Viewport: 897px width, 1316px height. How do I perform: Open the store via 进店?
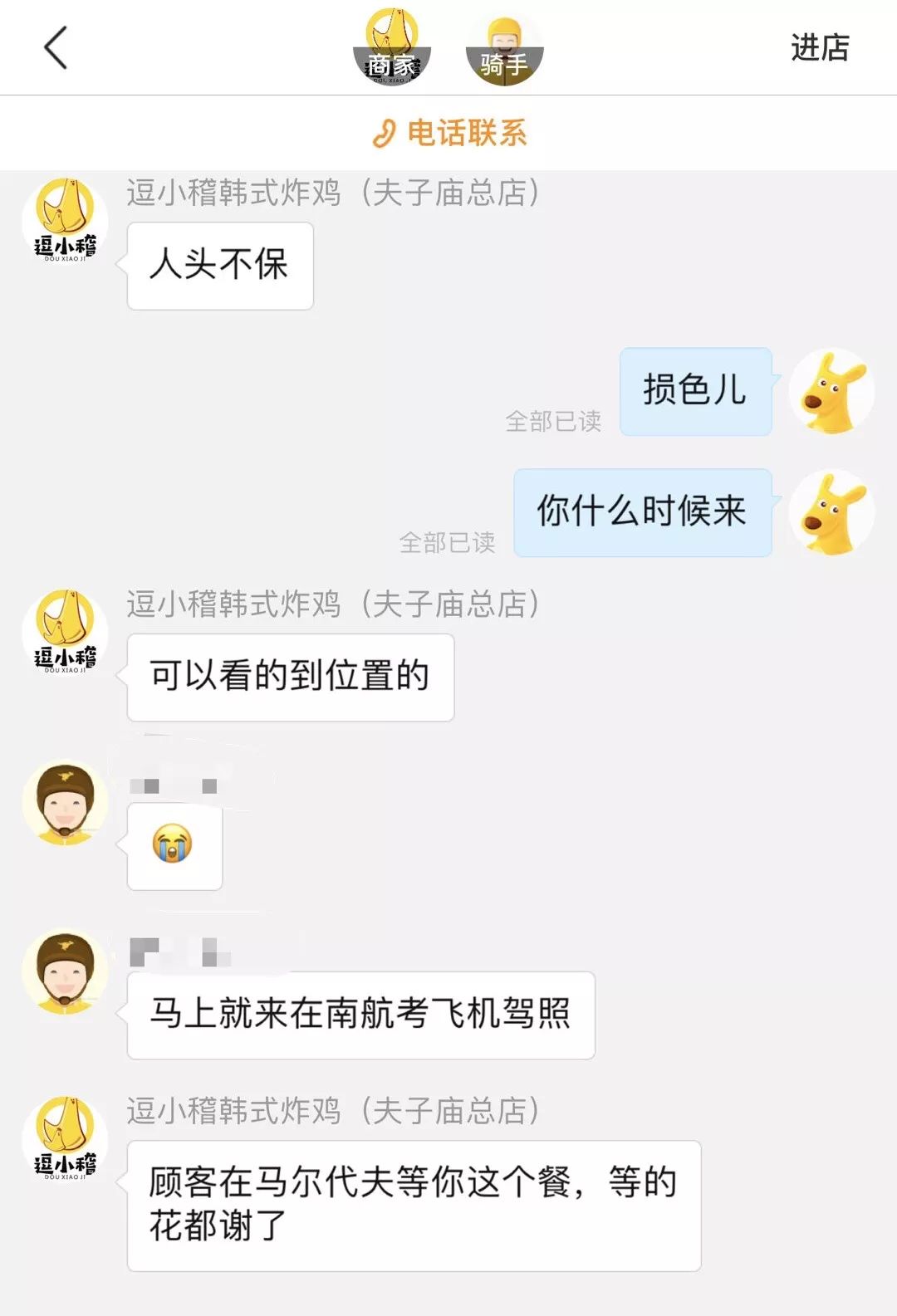[x=819, y=48]
